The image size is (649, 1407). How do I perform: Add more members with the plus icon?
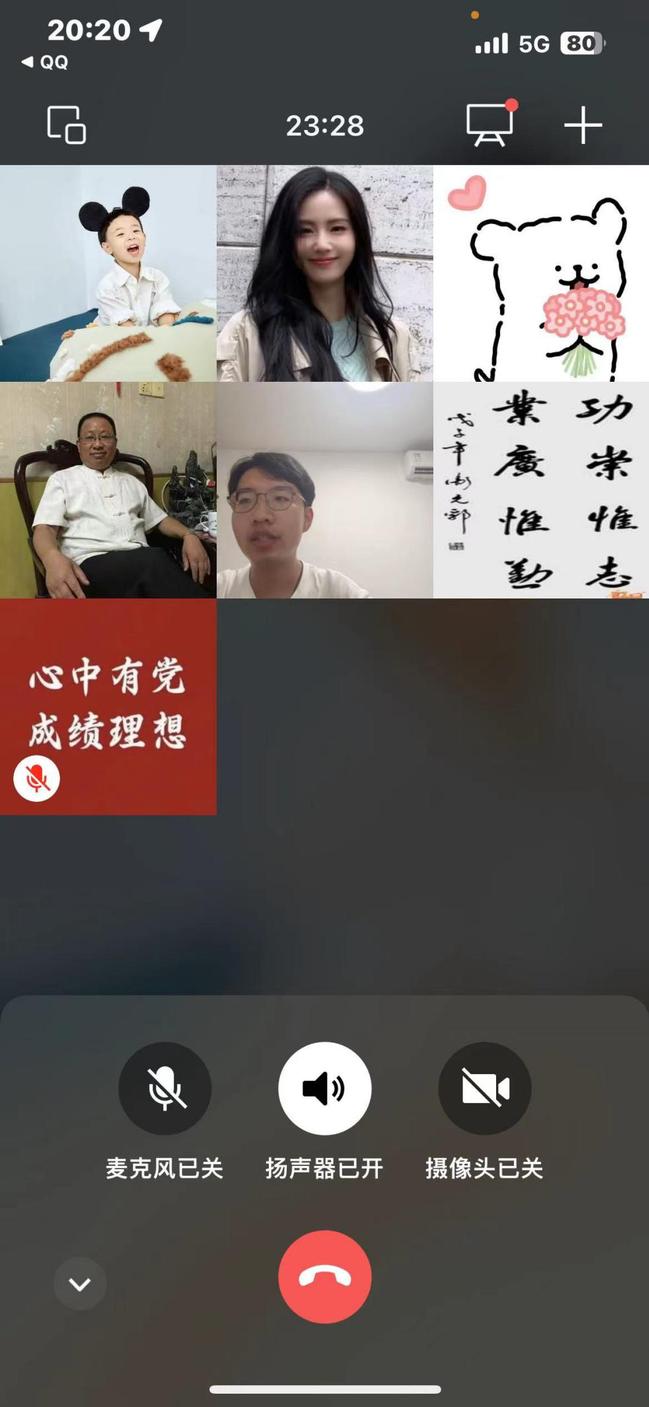(x=583, y=125)
